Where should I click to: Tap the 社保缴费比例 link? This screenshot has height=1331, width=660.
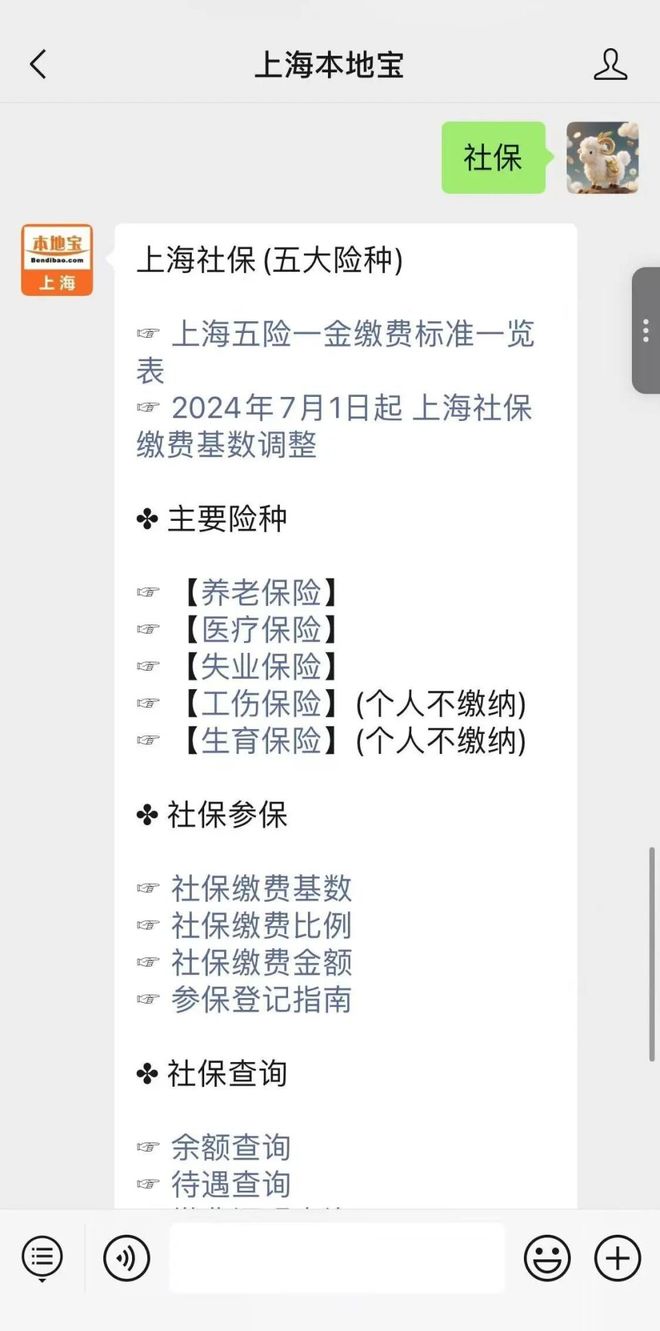[261, 925]
